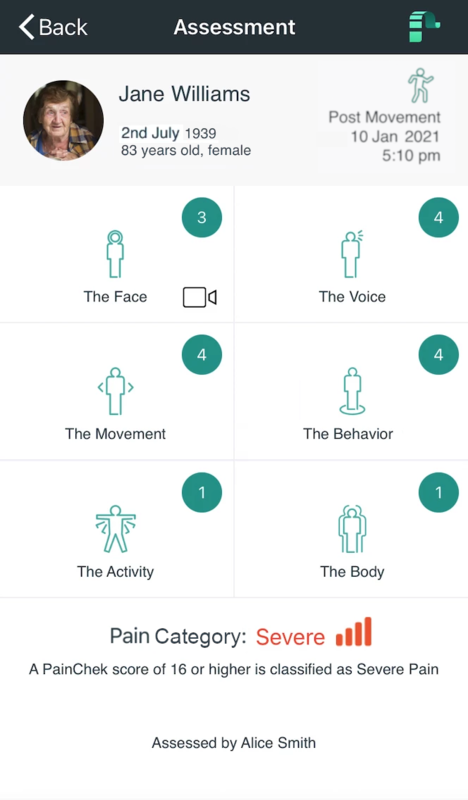Screen dimensions: 468x800
Task: Select The Body domain tile
Action: [352, 529]
